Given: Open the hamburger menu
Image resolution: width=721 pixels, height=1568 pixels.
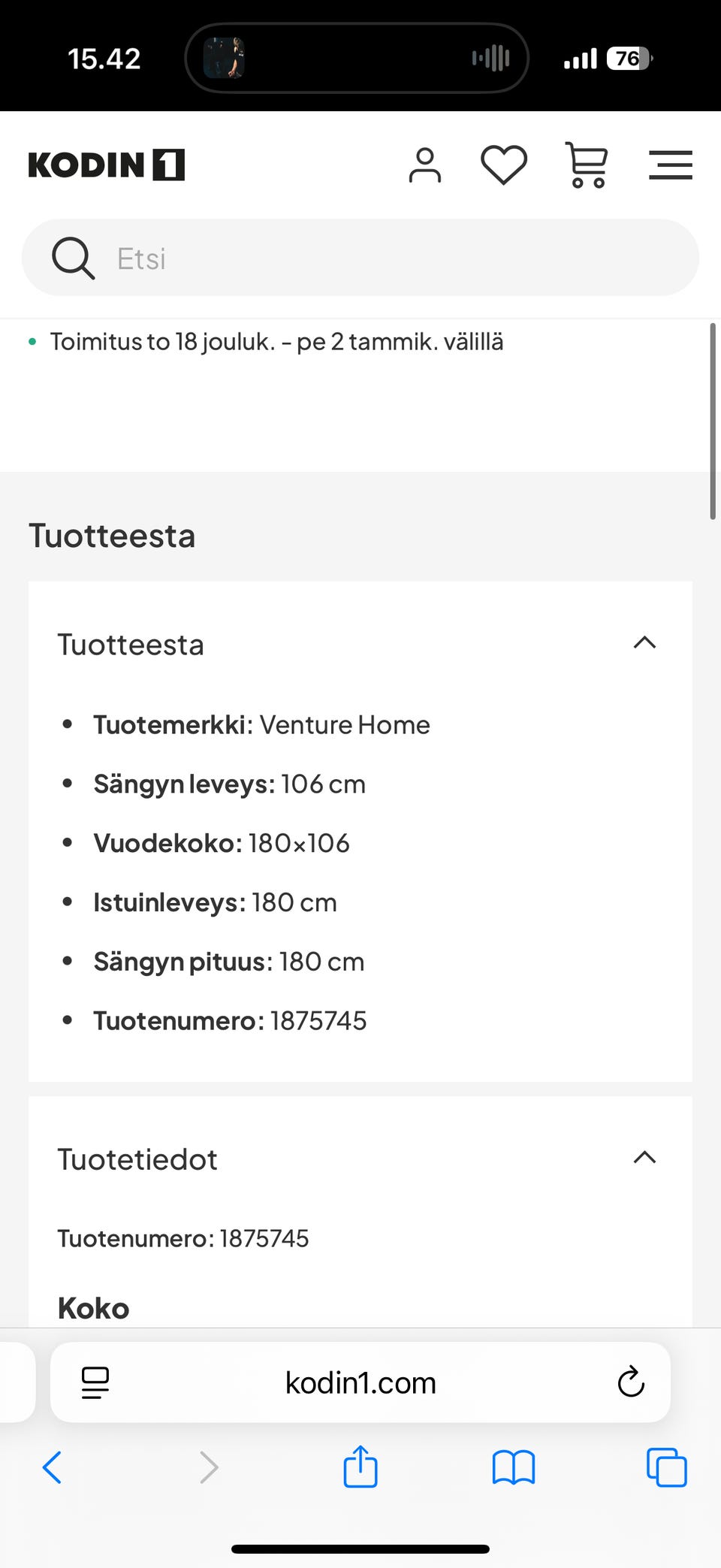Looking at the screenshot, I should (671, 164).
